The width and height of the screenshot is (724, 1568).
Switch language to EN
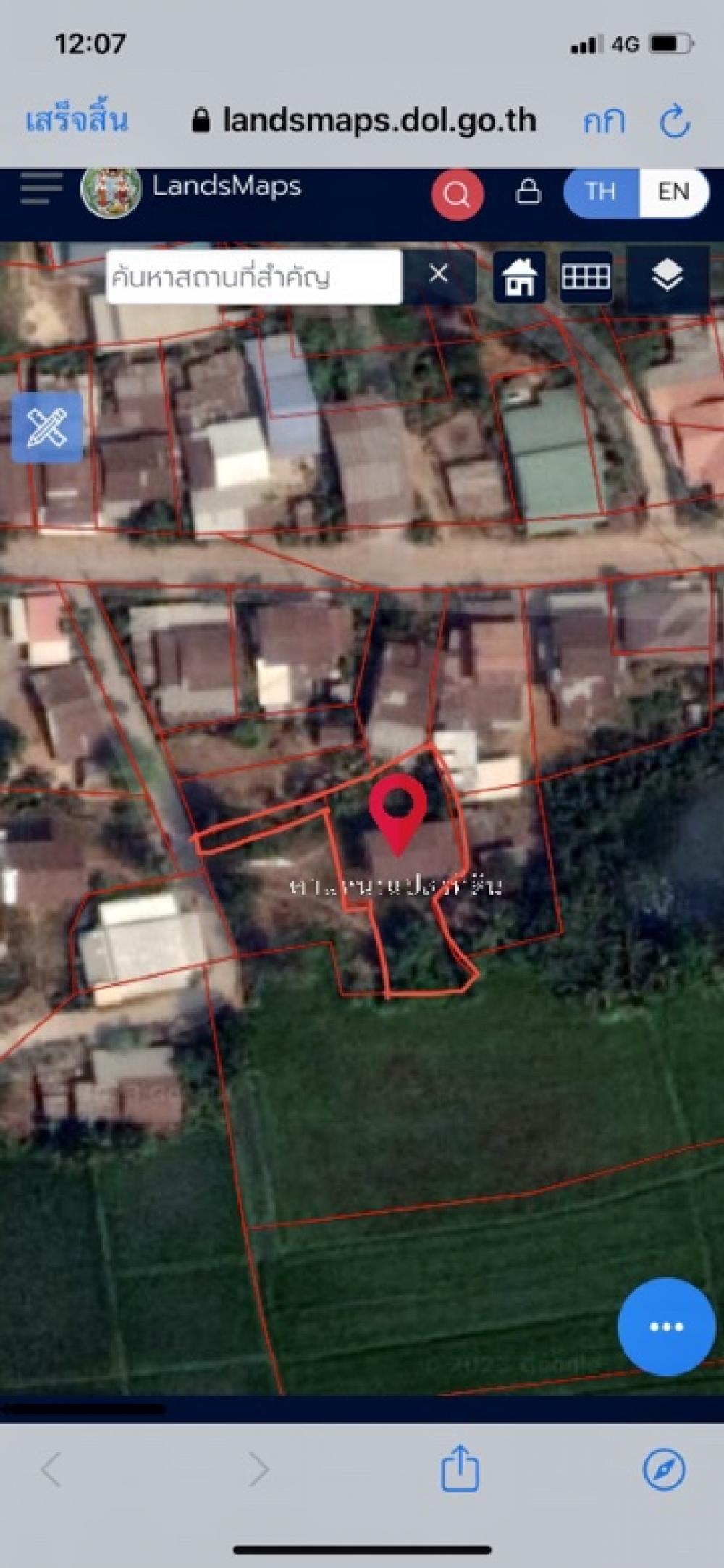click(x=673, y=192)
